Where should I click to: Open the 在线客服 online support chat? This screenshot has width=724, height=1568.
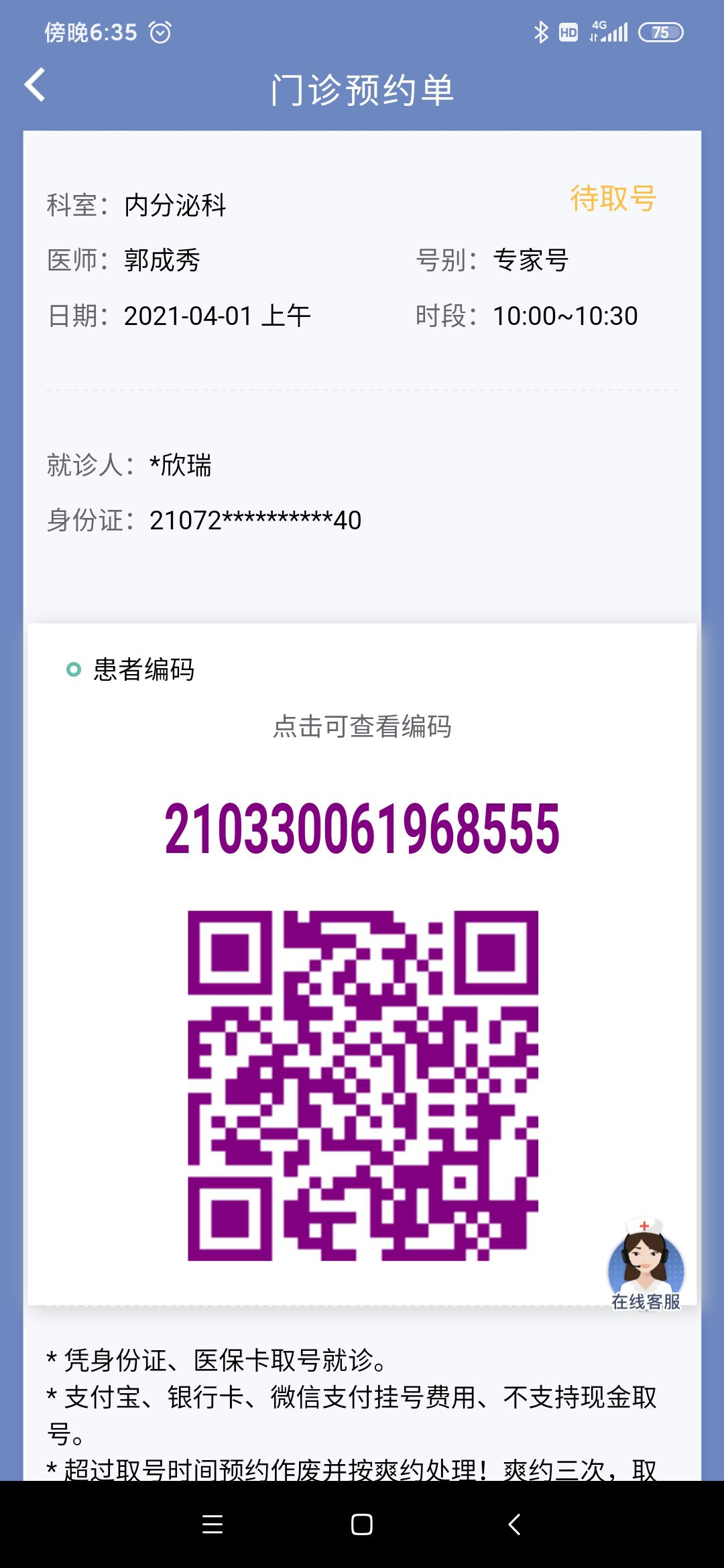point(646,1265)
